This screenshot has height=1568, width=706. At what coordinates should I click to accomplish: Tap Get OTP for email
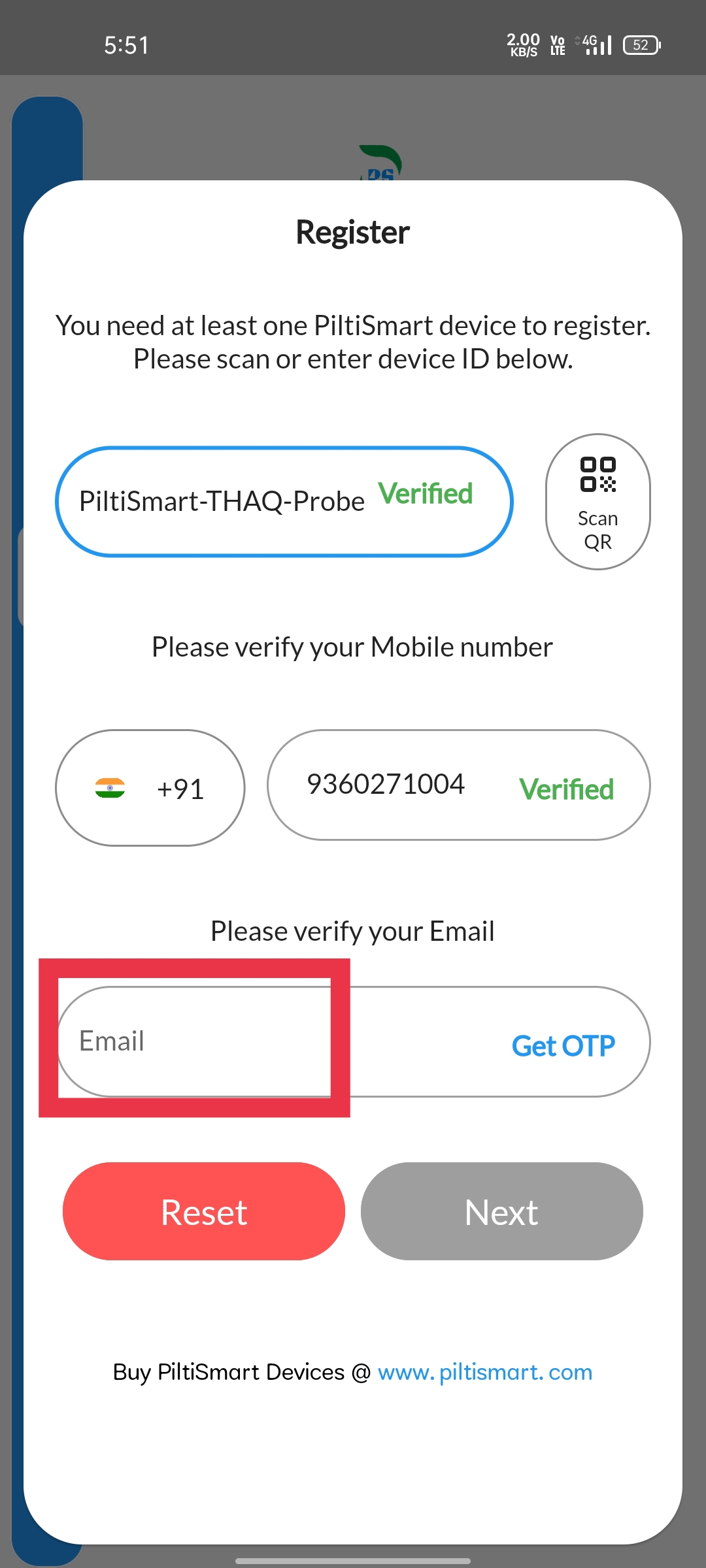point(563,1045)
